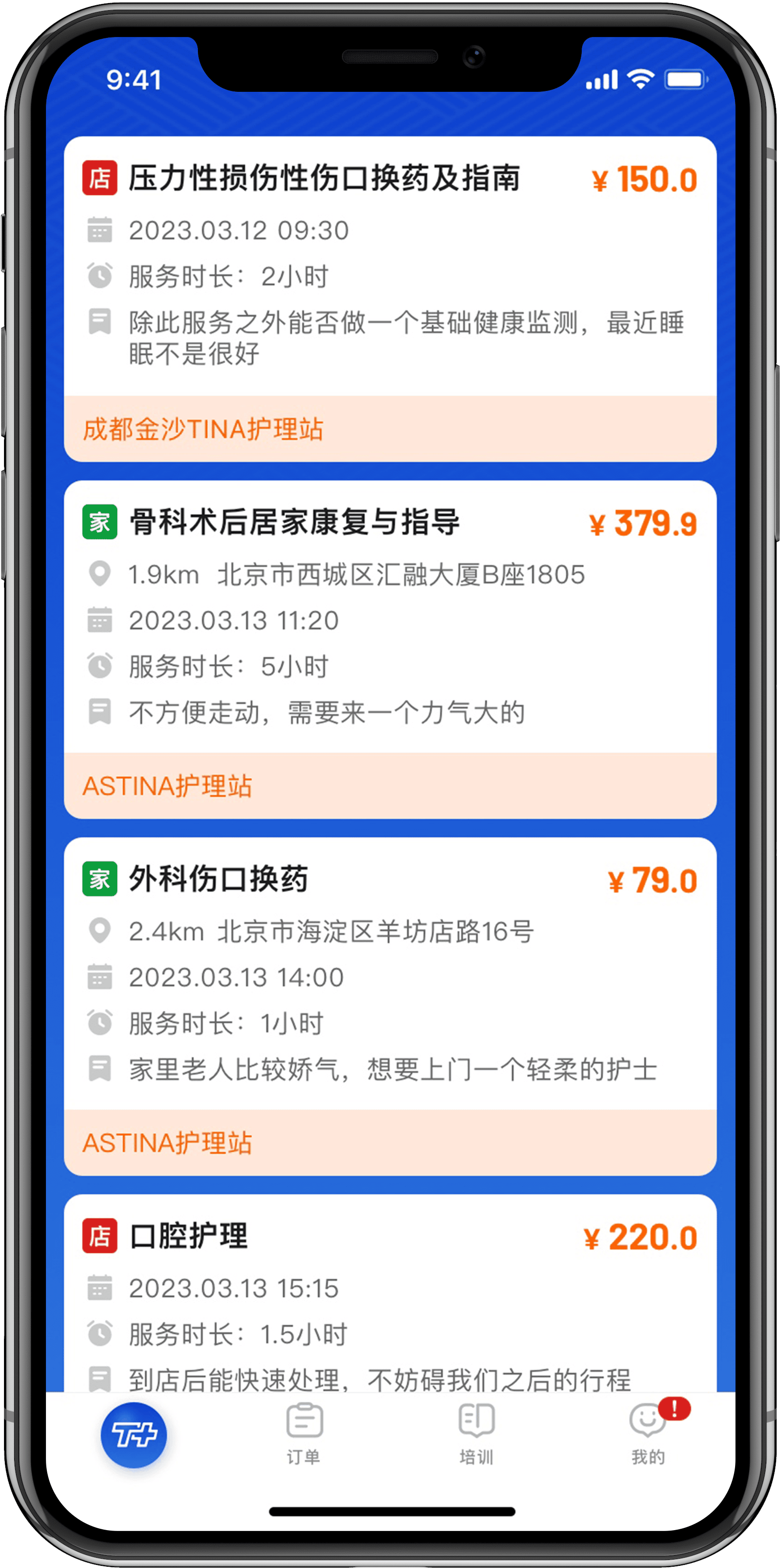This screenshot has width=781, height=1568.
Task: Go to the T+ home tab
Action: pos(133,1435)
